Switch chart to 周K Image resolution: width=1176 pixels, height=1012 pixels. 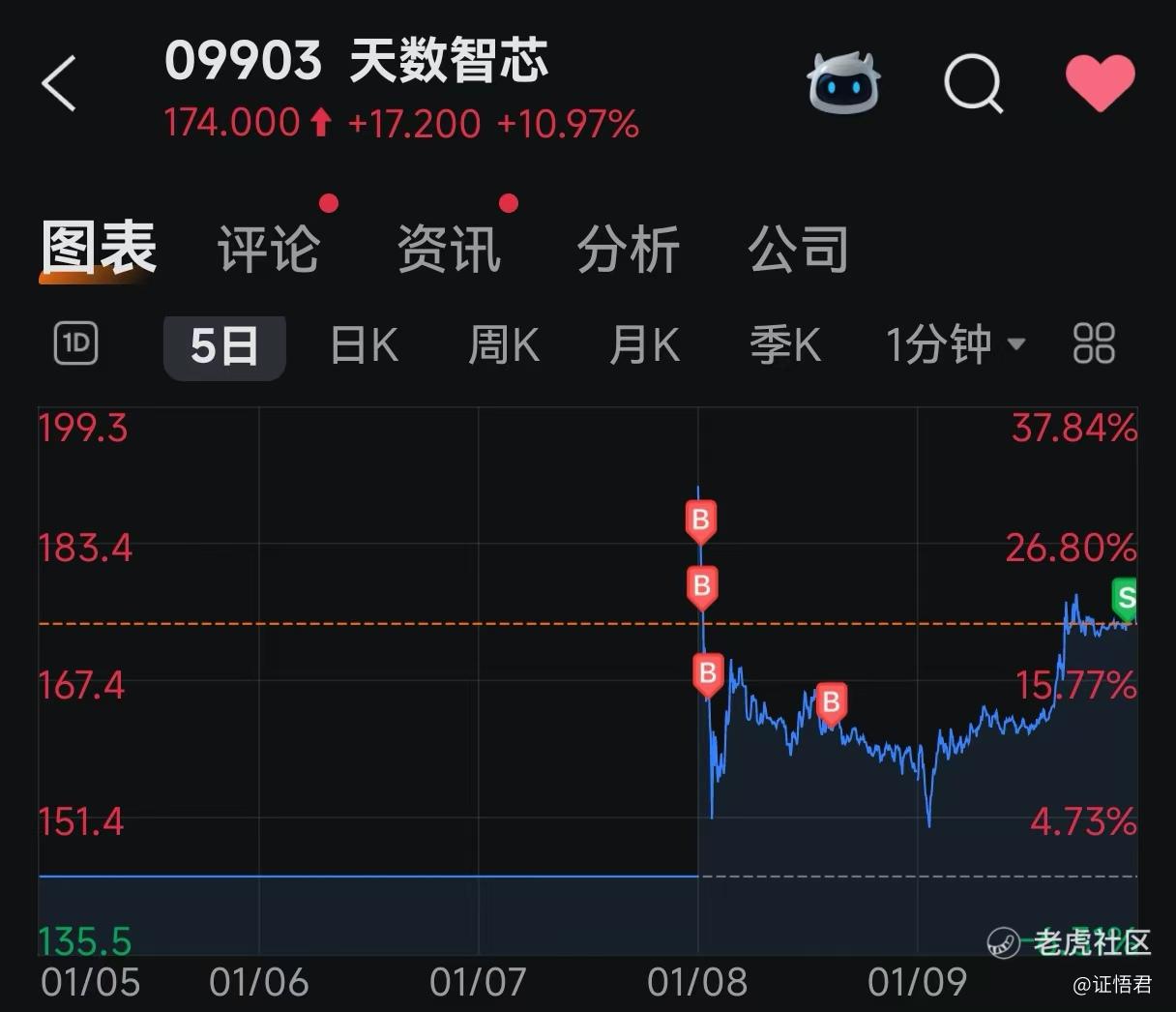(503, 344)
